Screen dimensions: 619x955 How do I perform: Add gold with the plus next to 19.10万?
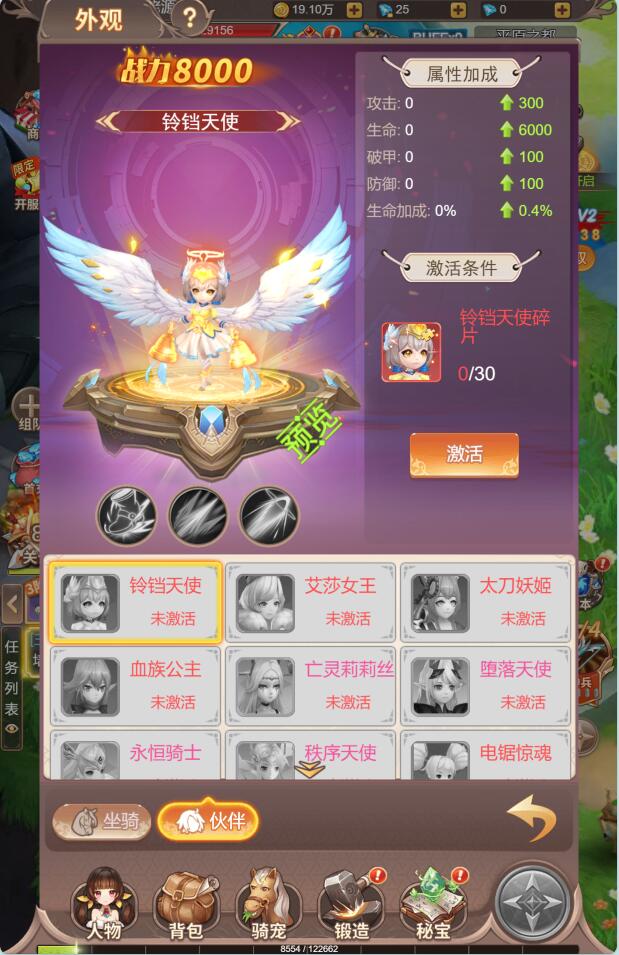[x=352, y=10]
